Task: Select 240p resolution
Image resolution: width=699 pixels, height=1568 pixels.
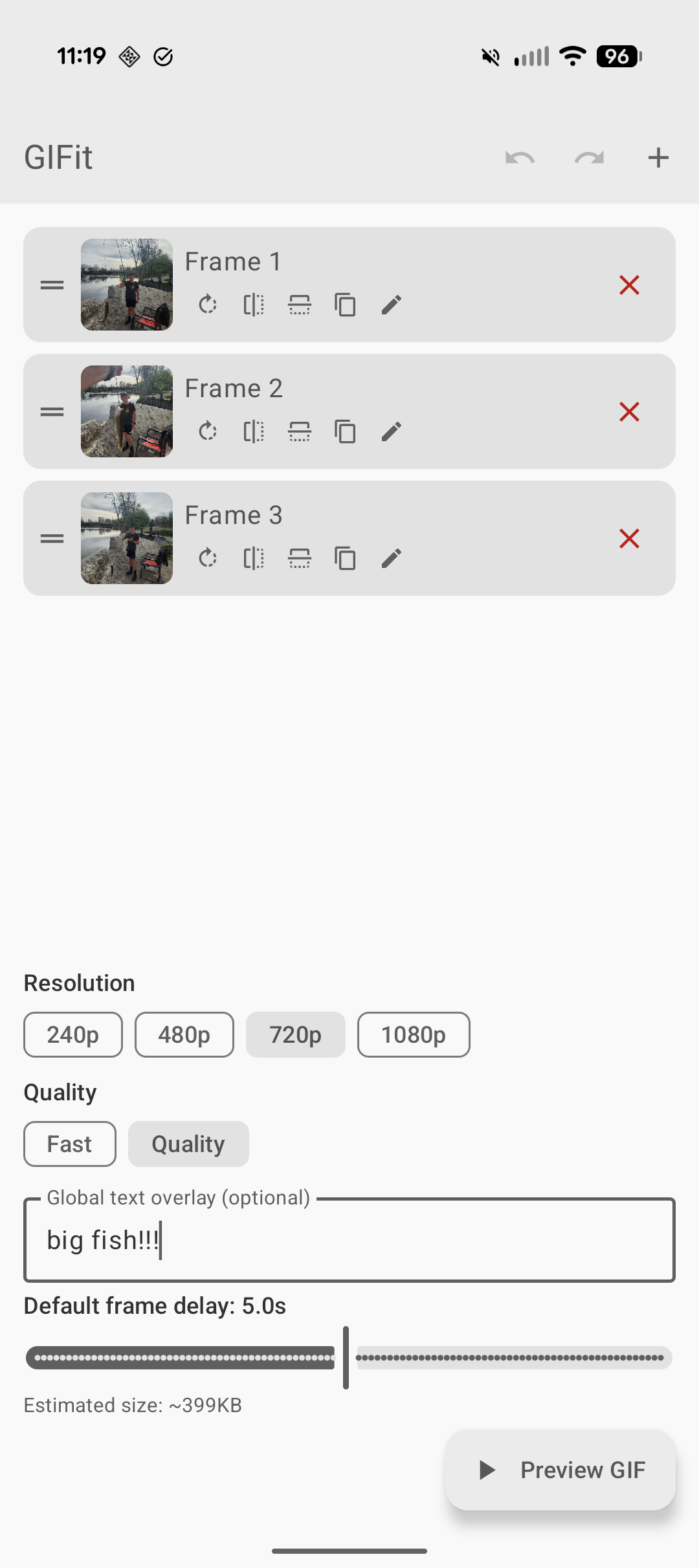Action: coord(72,1034)
